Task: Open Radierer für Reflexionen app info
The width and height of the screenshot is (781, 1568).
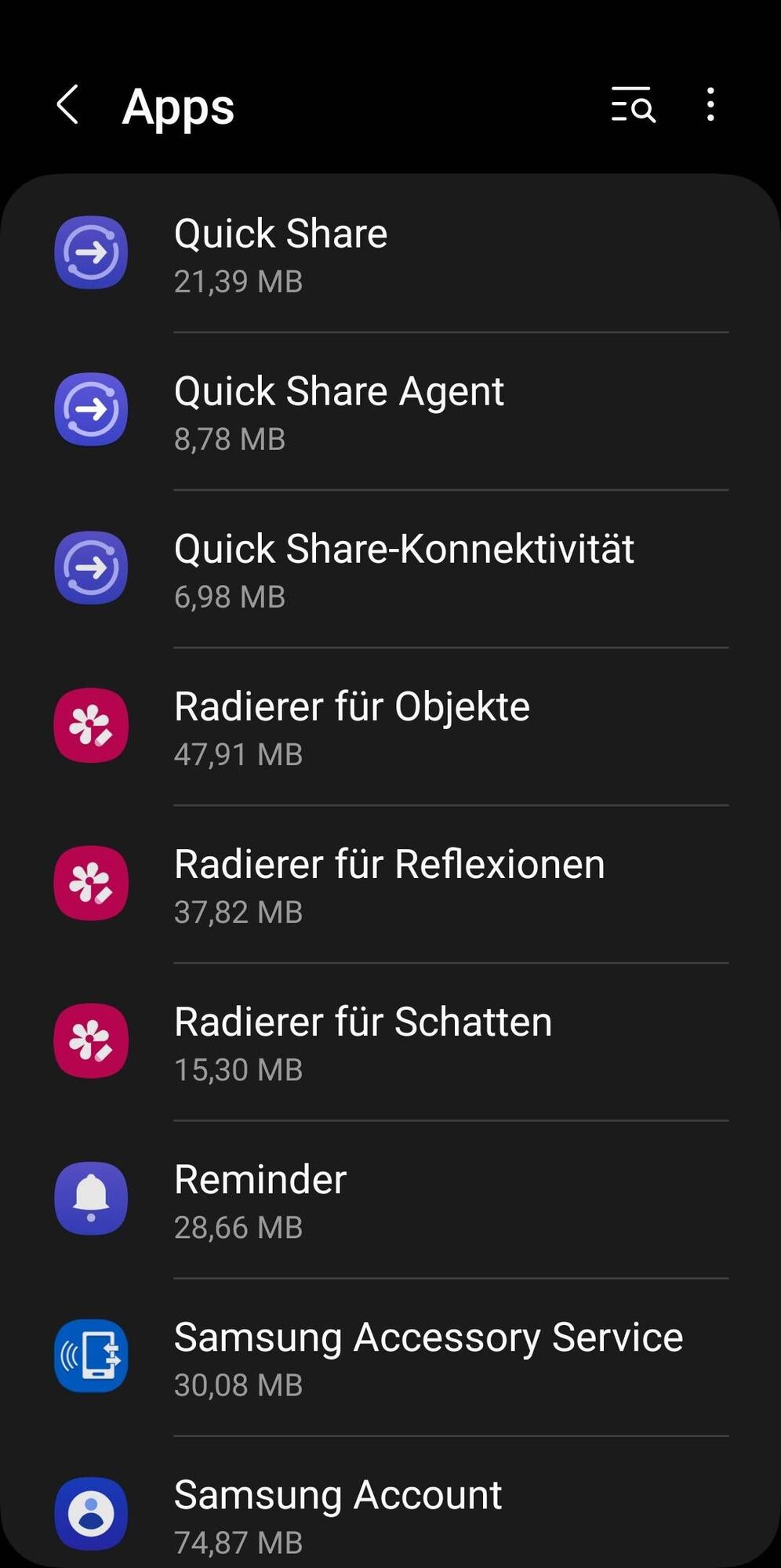Action: [x=390, y=884]
